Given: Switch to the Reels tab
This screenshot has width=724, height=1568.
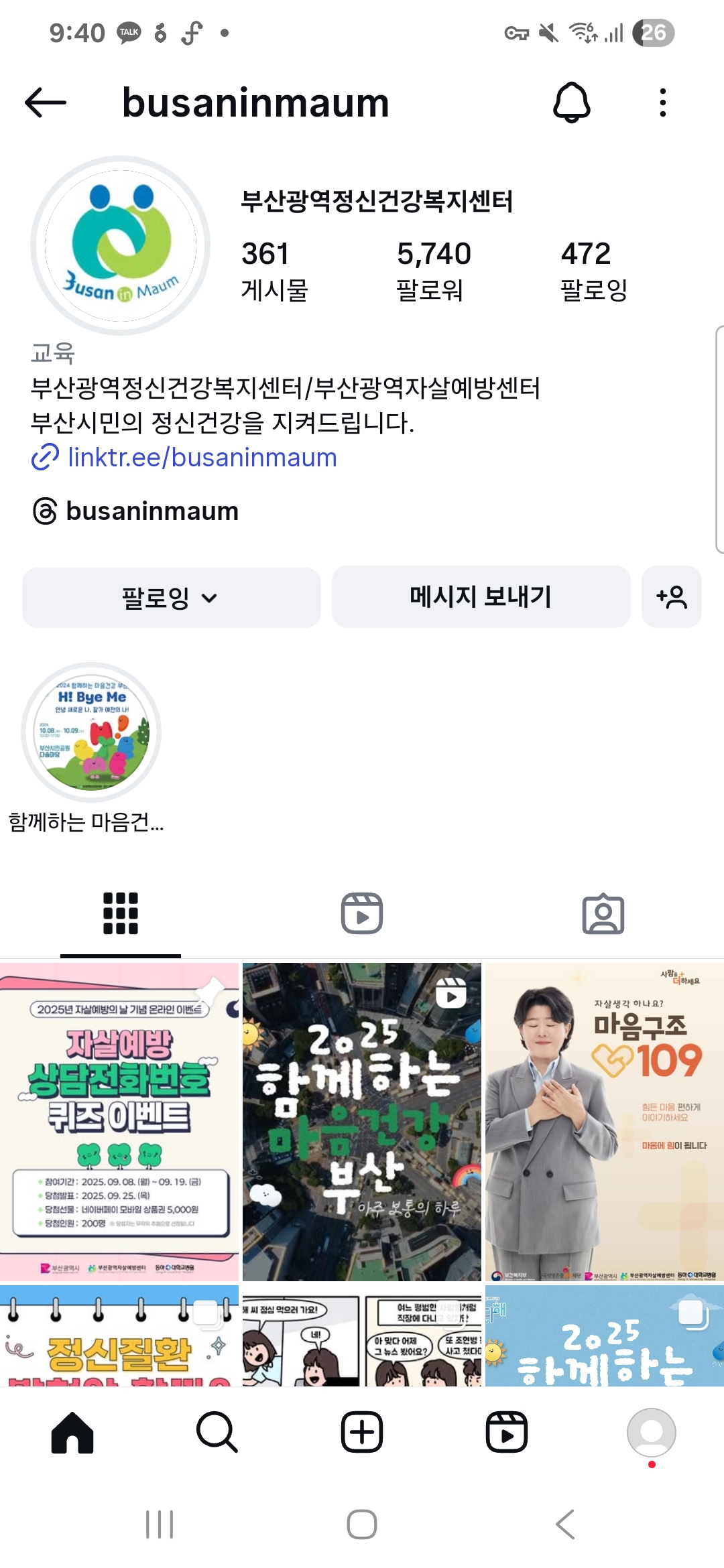Looking at the screenshot, I should [x=362, y=913].
